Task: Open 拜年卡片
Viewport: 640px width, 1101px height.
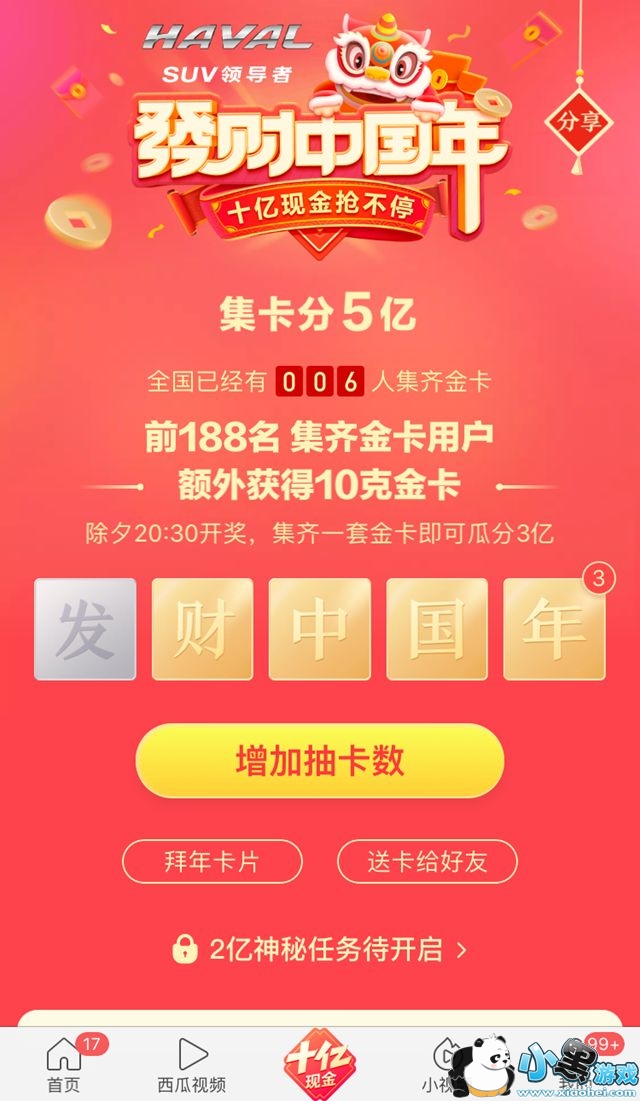Action: pyautogui.click(x=212, y=861)
